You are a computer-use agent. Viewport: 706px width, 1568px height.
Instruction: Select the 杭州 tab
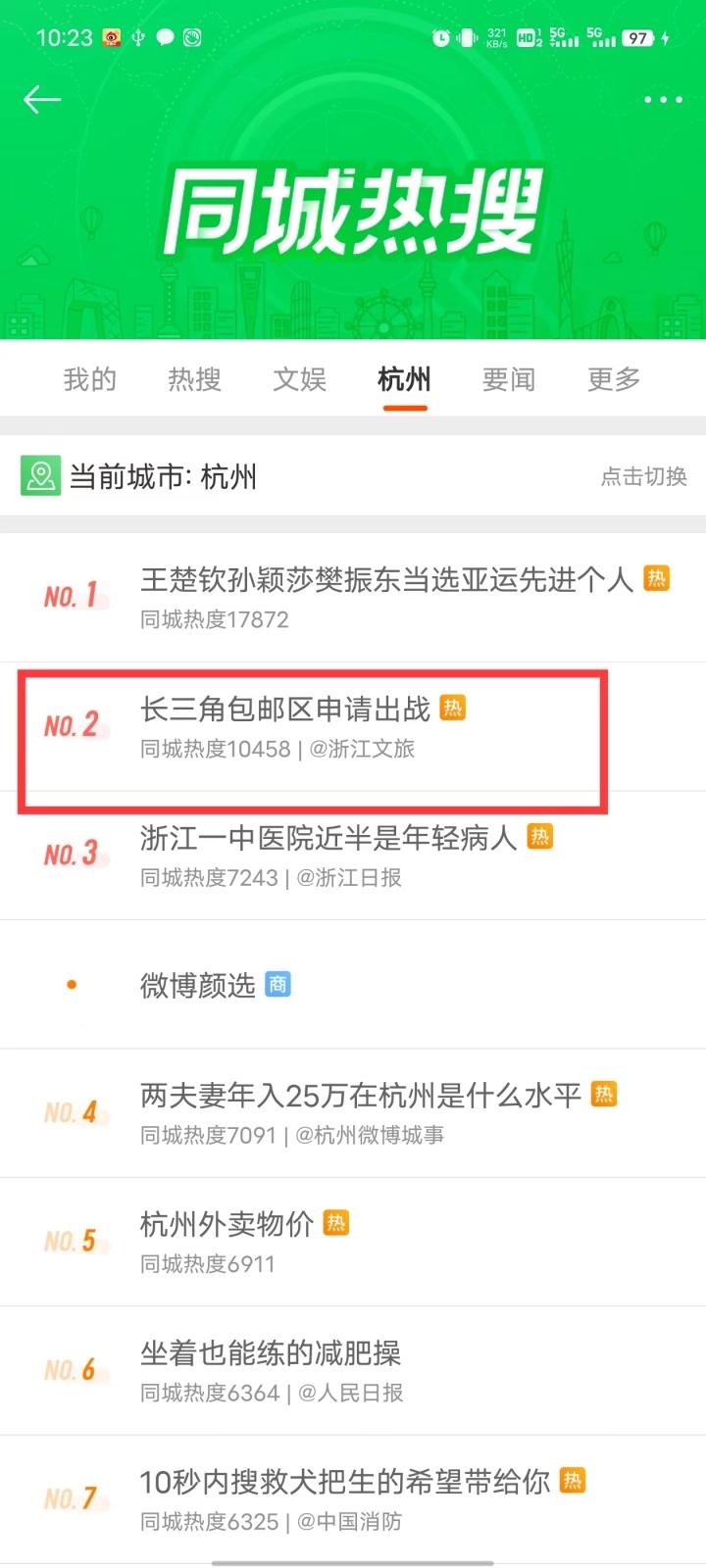tap(405, 379)
